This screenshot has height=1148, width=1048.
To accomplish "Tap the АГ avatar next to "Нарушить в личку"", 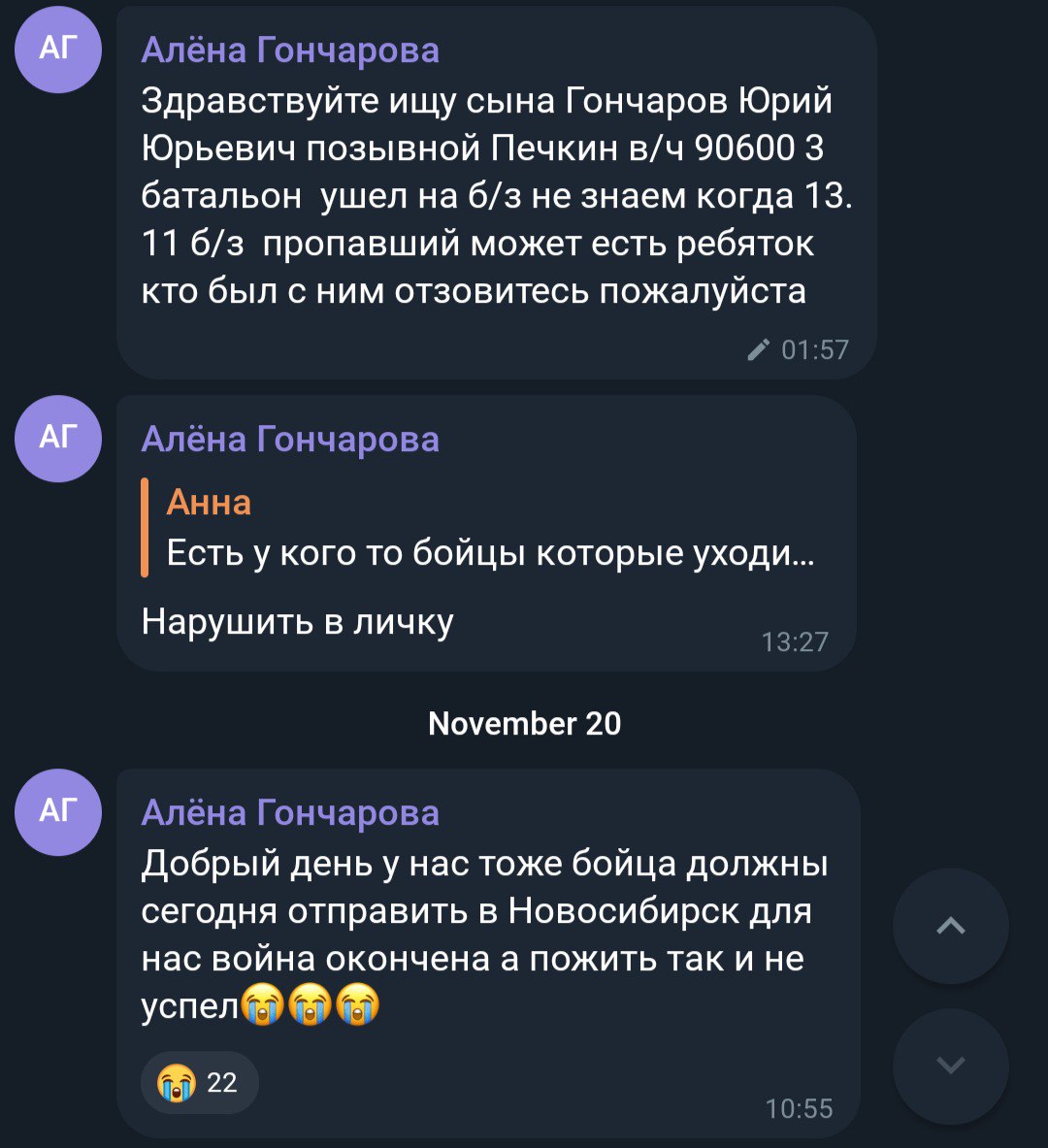I will pyautogui.click(x=58, y=439).
